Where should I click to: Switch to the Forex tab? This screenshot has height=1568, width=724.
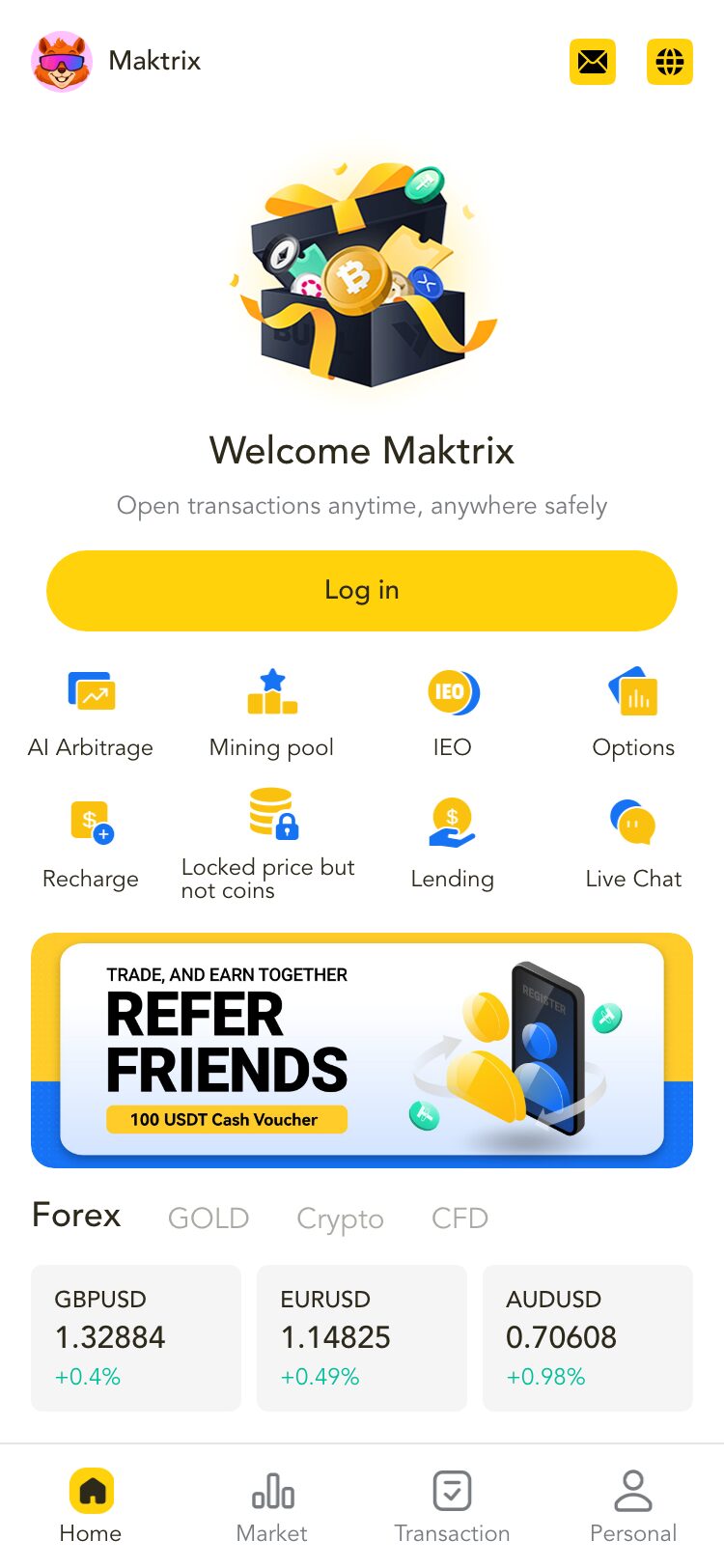[75, 1215]
